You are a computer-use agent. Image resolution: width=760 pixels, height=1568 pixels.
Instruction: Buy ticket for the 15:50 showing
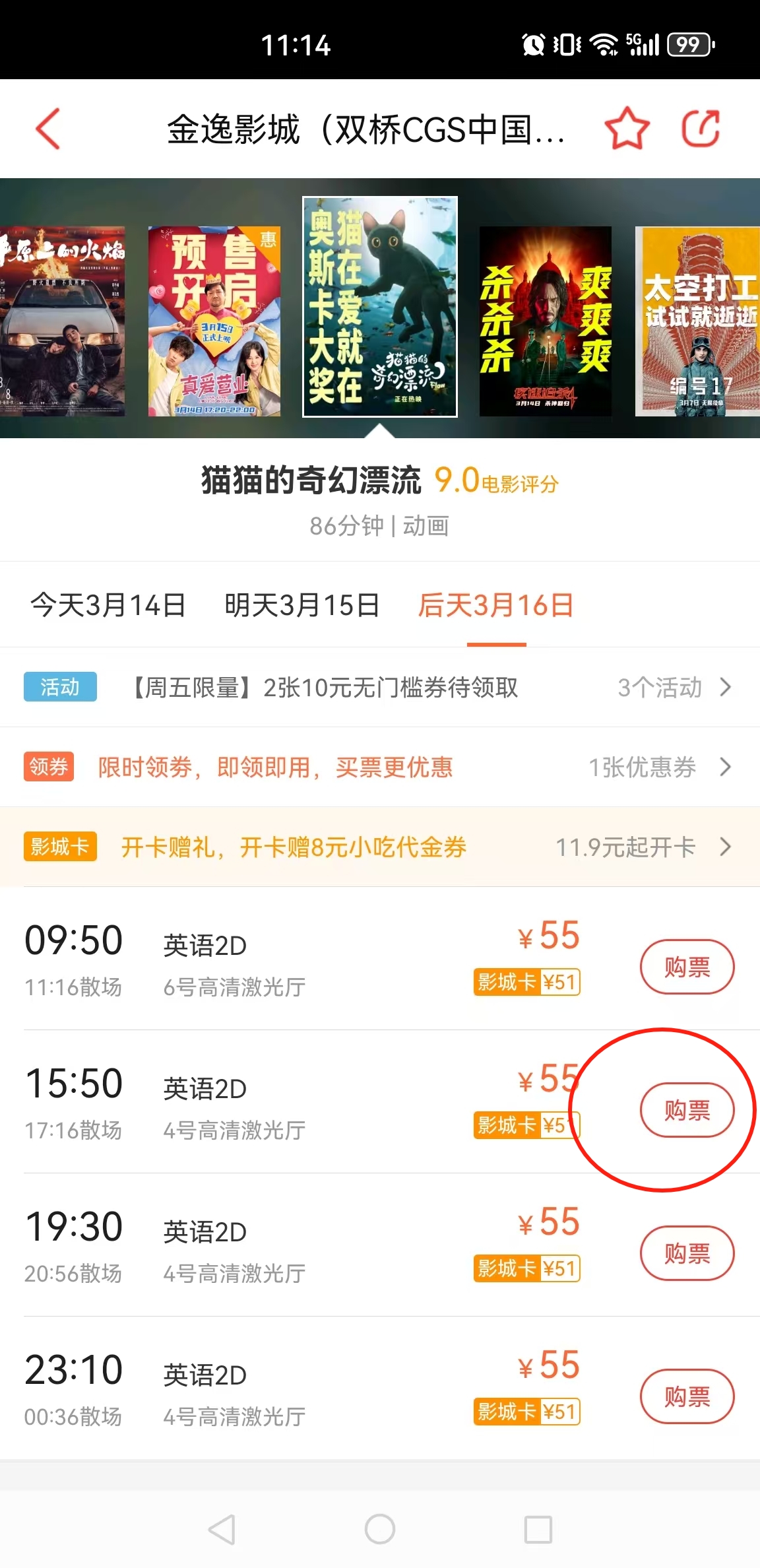pyautogui.click(x=687, y=1110)
